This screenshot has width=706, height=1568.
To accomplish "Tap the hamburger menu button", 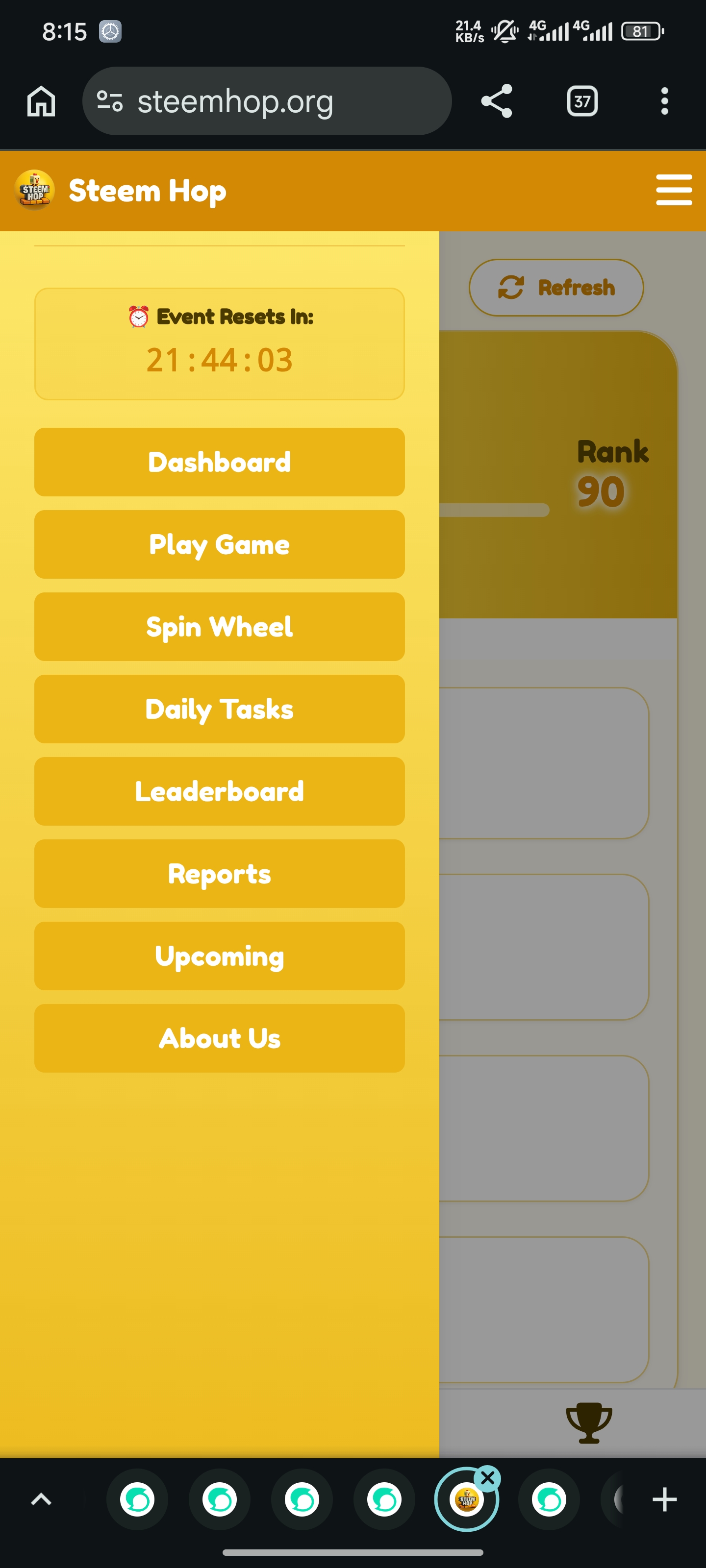I will (x=674, y=190).
